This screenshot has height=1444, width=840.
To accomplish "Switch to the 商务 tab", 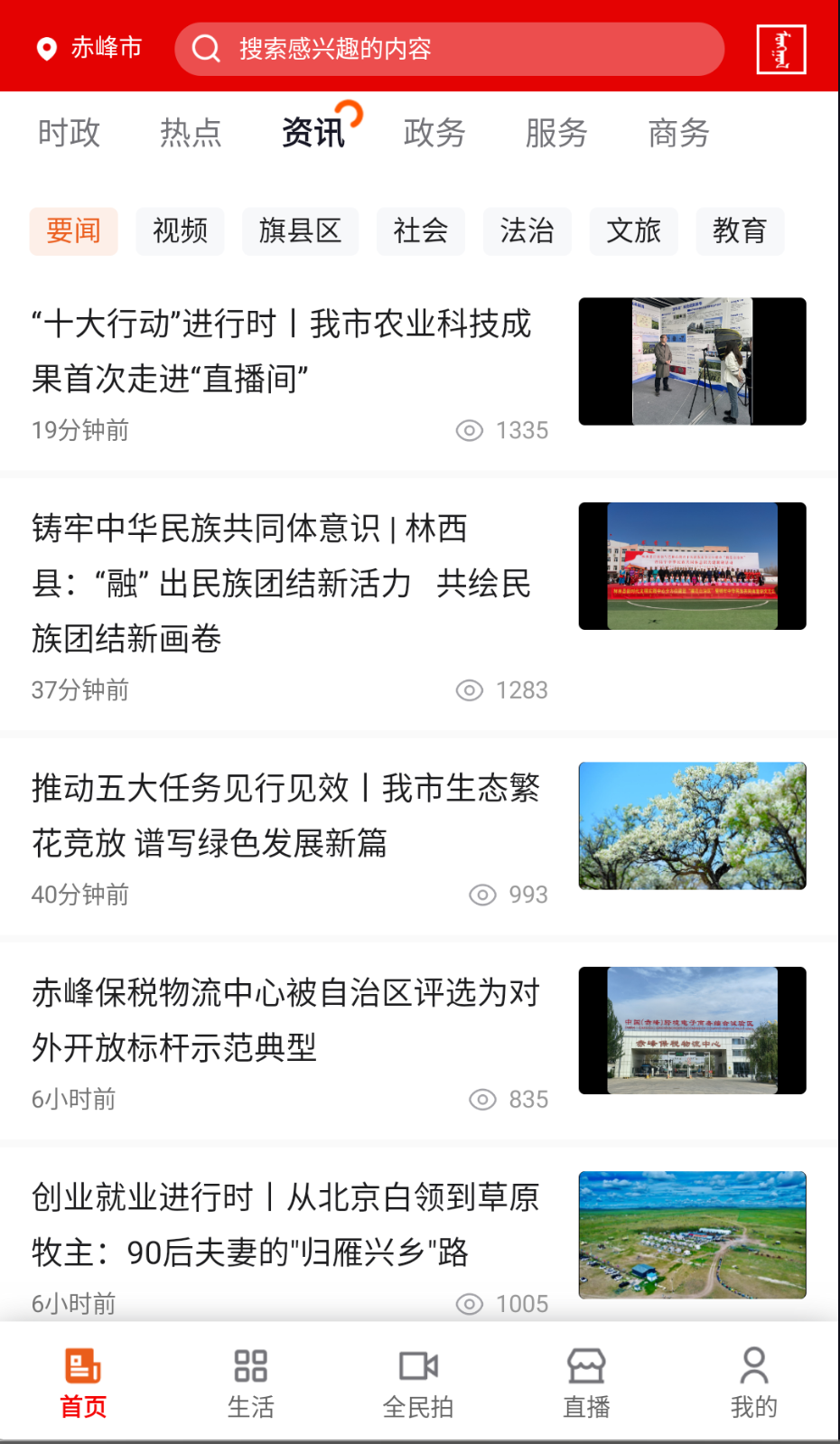I will coord(677,133).
